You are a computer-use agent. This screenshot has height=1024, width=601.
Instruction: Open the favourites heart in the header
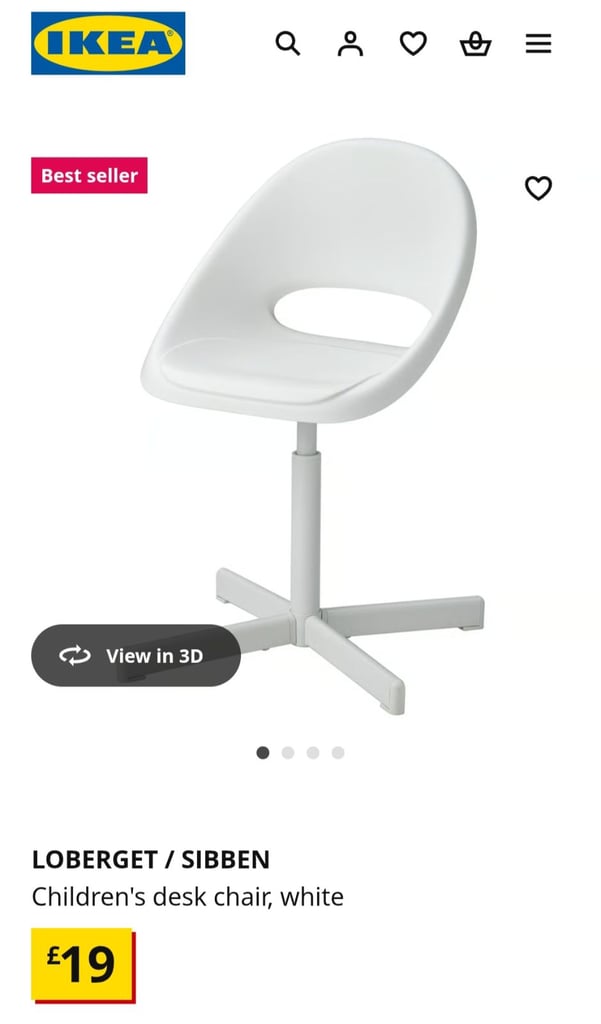[x=413, y=44]
